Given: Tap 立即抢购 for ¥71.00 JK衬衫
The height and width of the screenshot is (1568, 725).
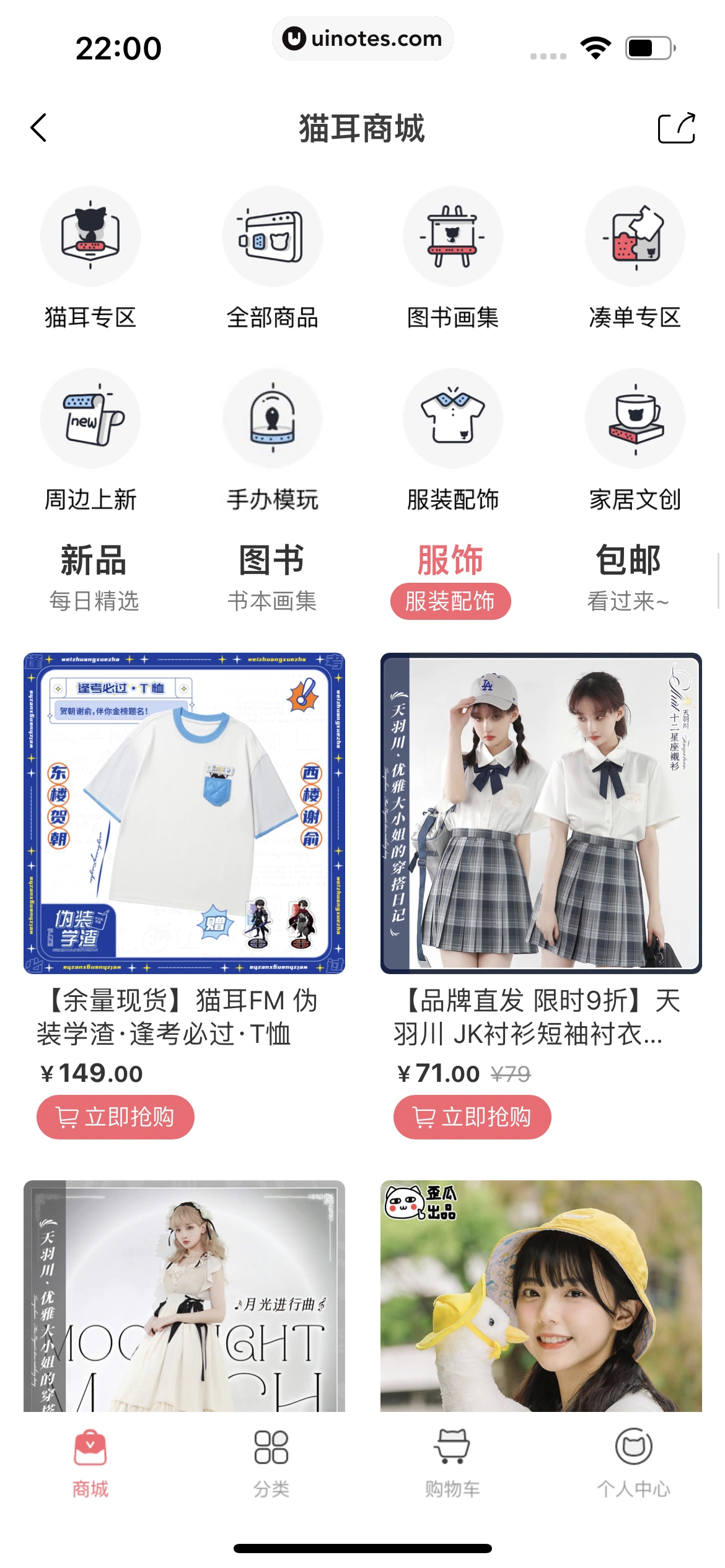Looking at the screenshot, I should click(x=472, y=1117).
